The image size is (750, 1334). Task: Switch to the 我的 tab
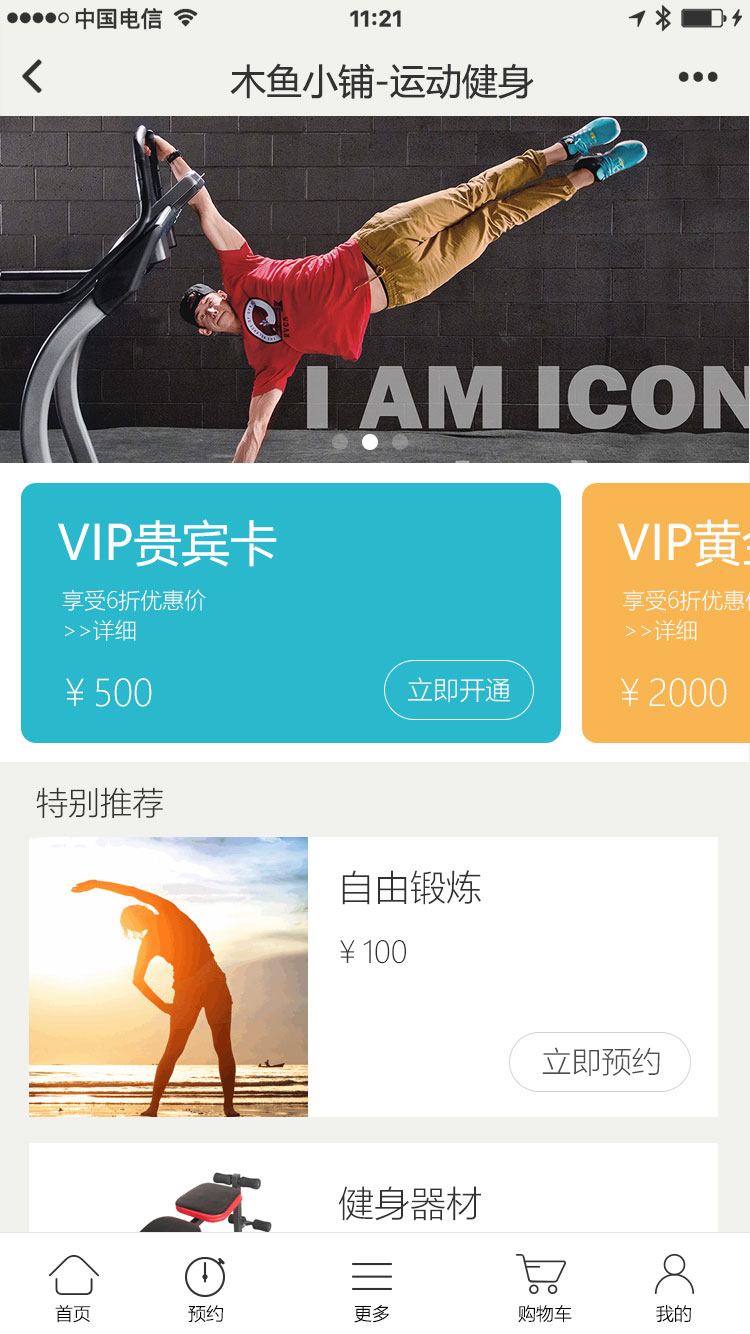(x=674, y=1288)
